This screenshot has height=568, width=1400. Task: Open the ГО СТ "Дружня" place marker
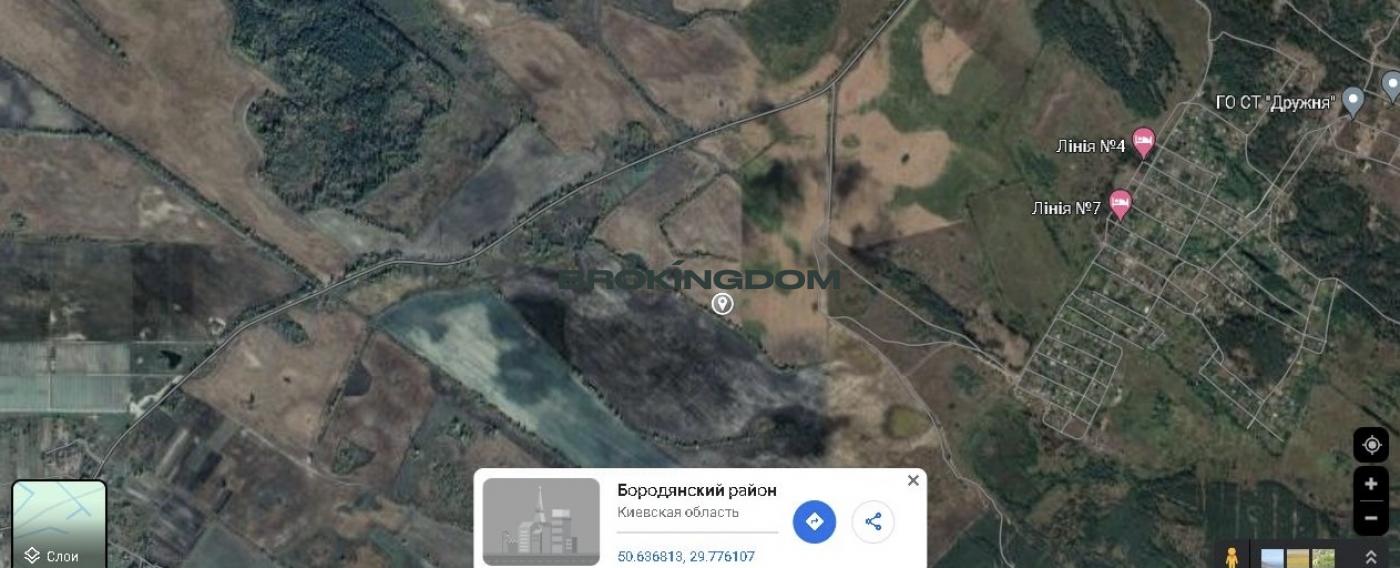[x=1352, y=100]
